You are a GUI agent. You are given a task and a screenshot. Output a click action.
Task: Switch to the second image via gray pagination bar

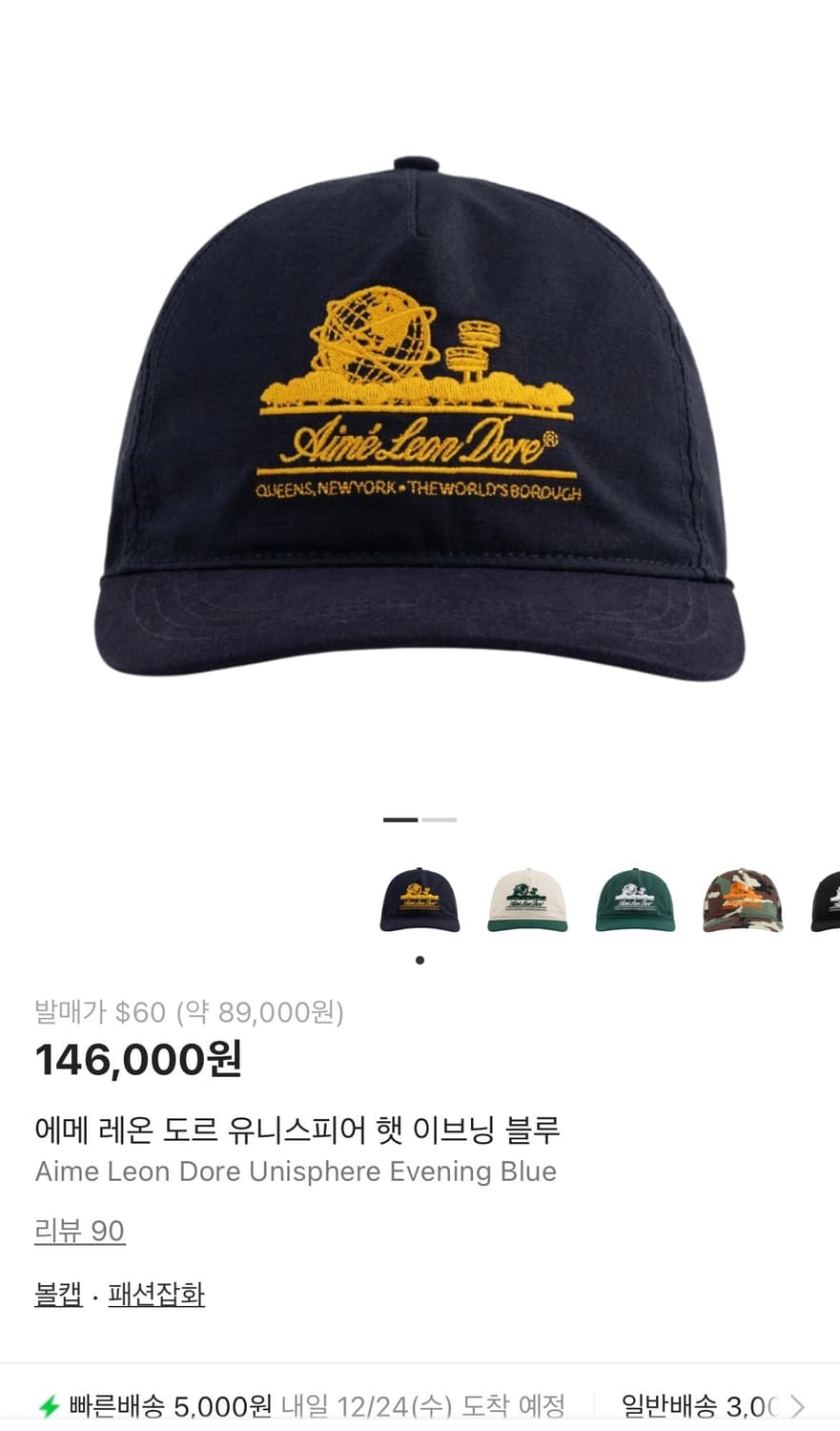[439, 819]
